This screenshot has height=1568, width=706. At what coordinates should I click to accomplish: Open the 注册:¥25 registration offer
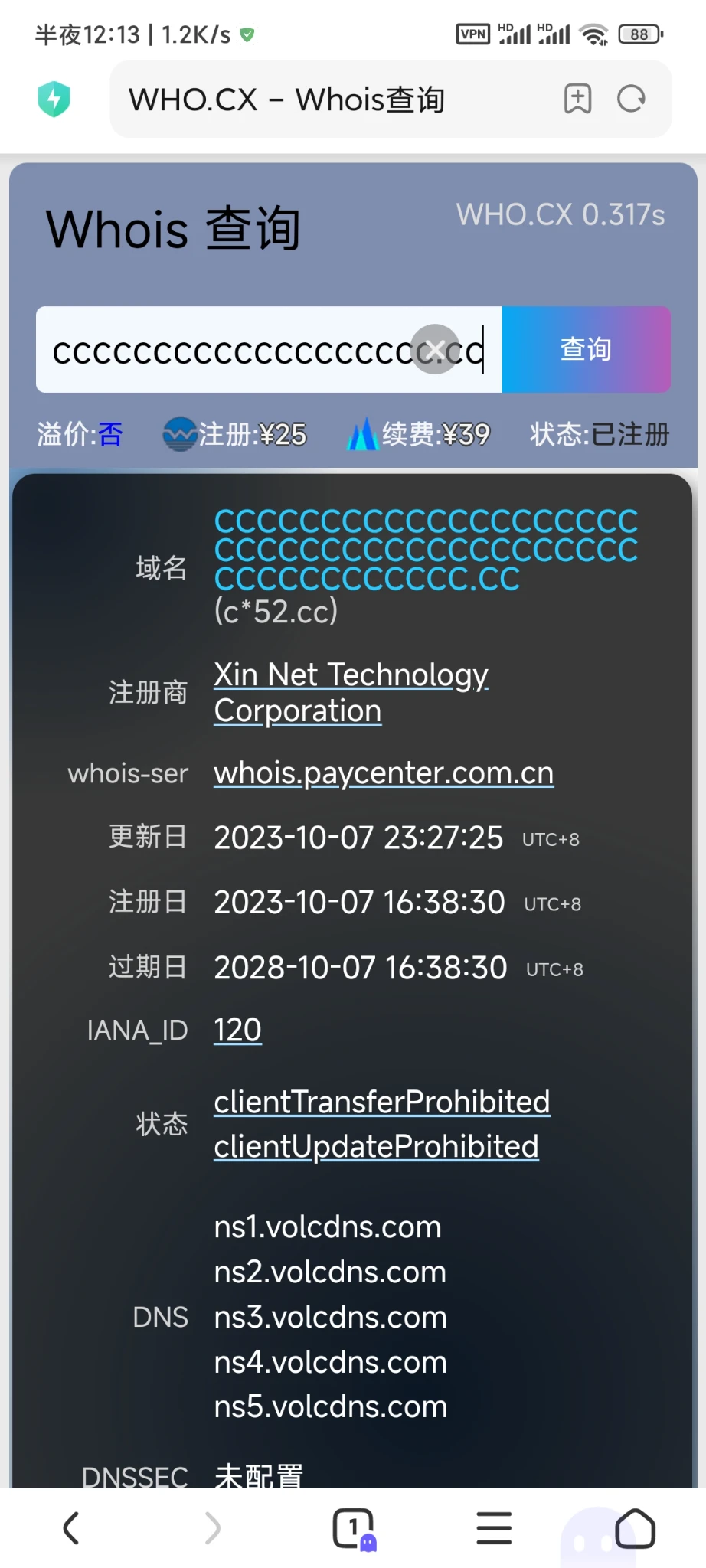point(236,434)
